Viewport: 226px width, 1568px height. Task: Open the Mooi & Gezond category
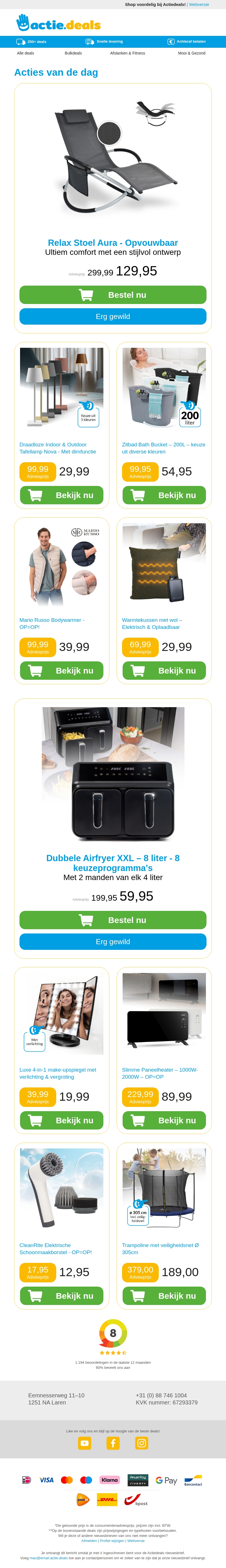coord(191,53)
